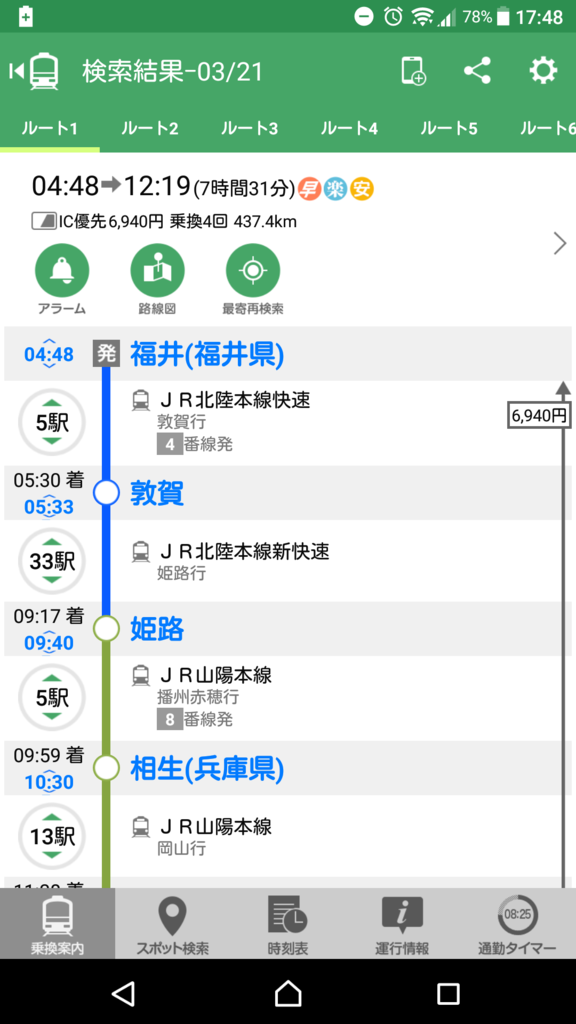Switch to the ルート3 tab

coord(249,129)
